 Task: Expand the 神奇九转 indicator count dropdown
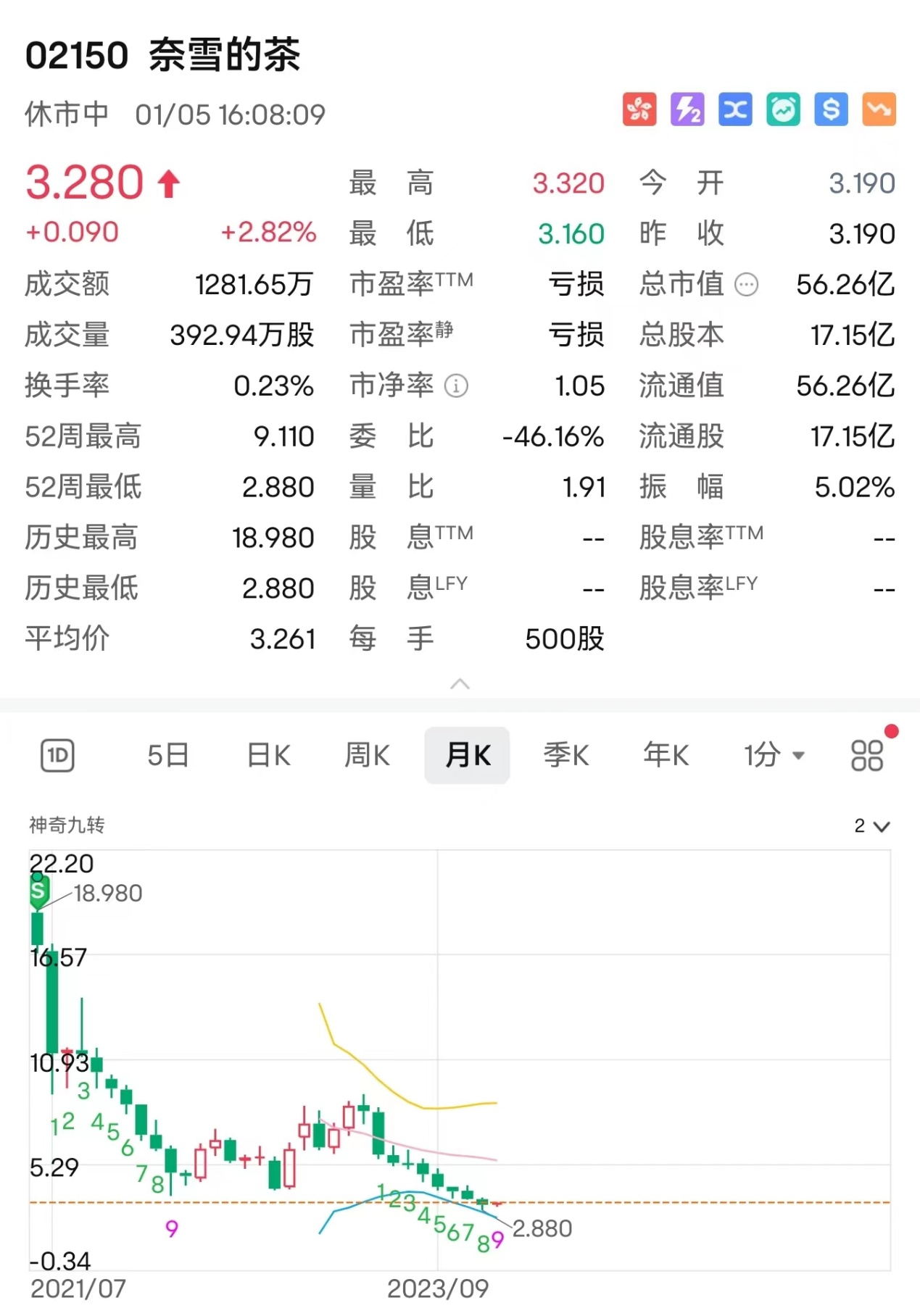(871, 826)
